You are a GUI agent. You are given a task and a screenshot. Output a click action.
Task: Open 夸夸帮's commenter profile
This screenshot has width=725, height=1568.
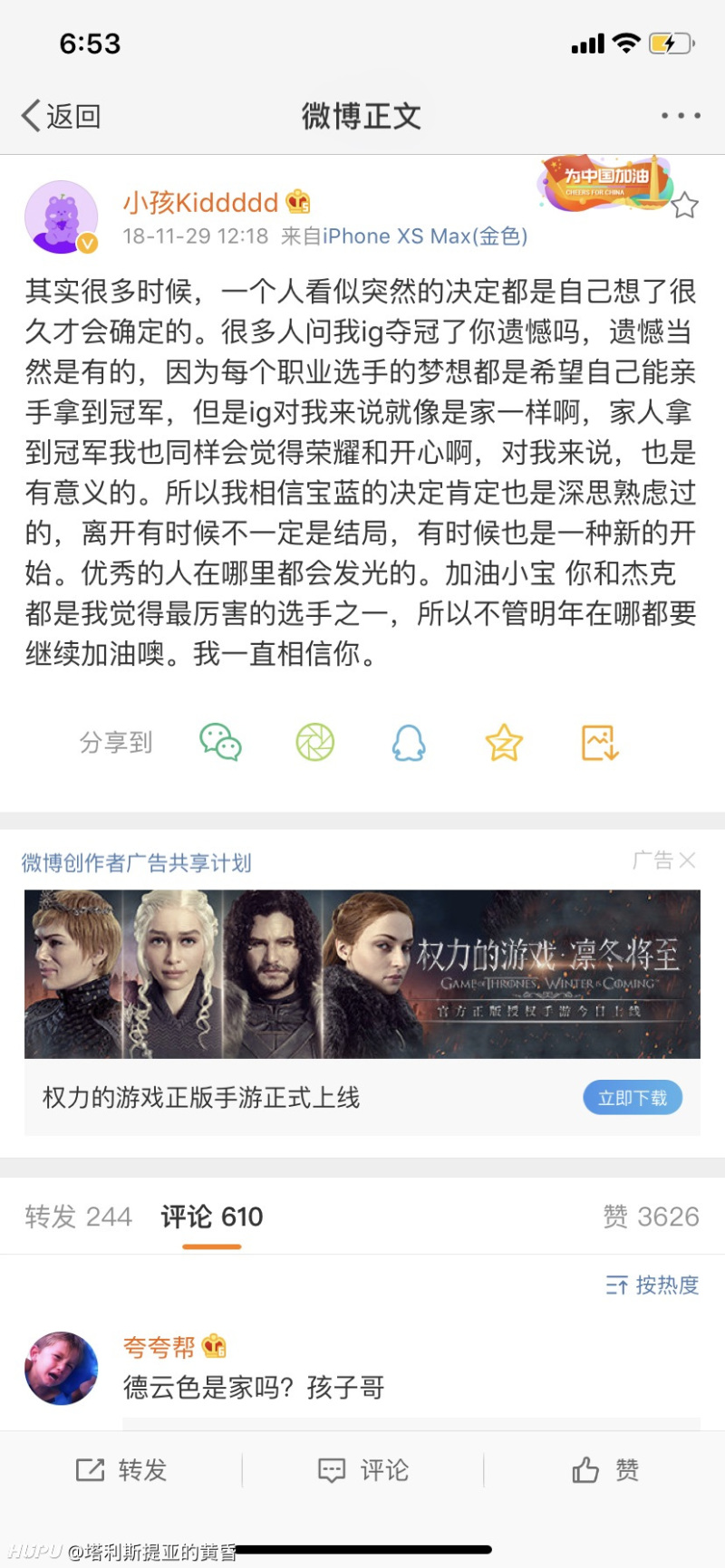[61, 1368]
